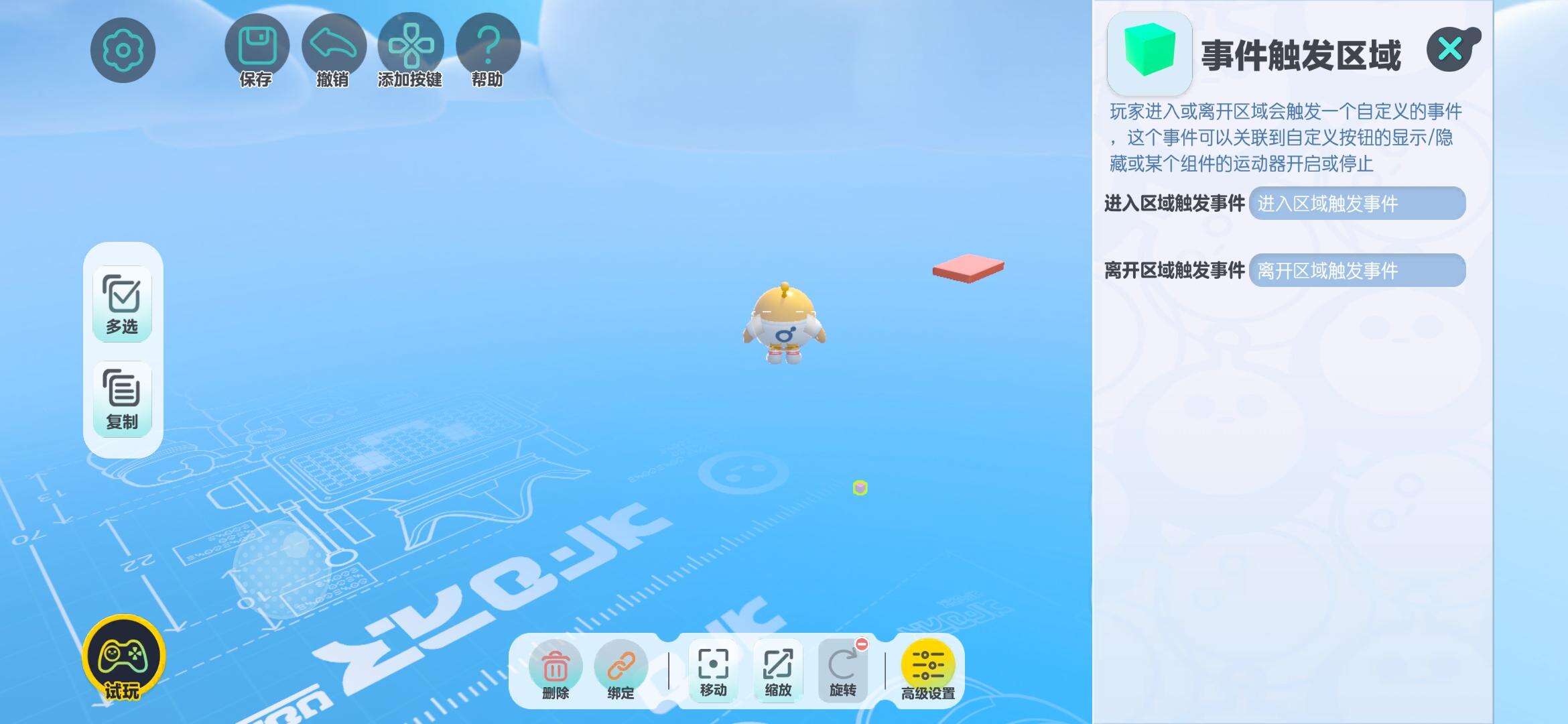This screenshot has height=724, width=1568.
Task: Select the 缩放 scale tool
Action: [x=778, y=670]
